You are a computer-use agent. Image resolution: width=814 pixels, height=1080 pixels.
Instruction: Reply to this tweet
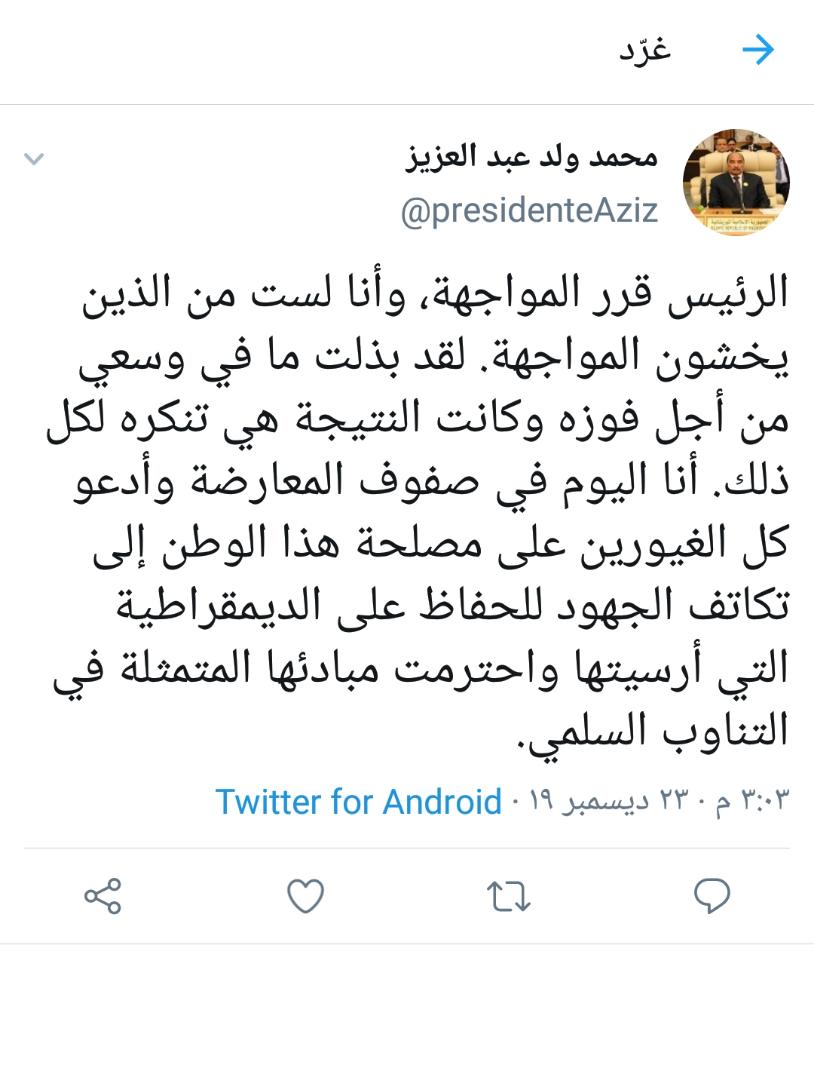(711, 896)
